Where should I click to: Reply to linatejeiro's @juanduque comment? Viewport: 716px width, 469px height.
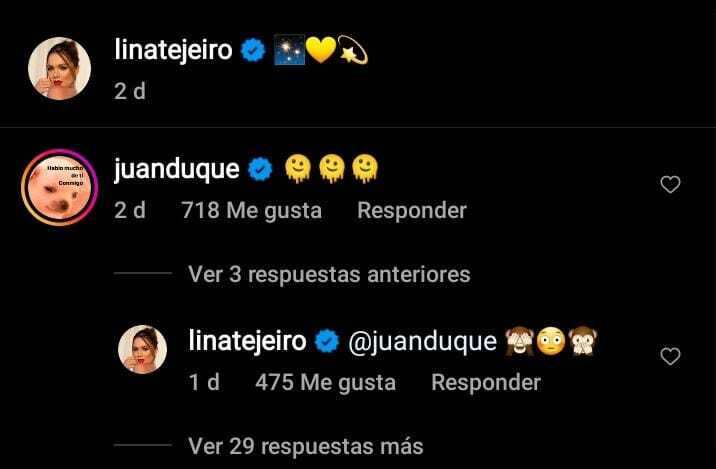coord(485,382)
